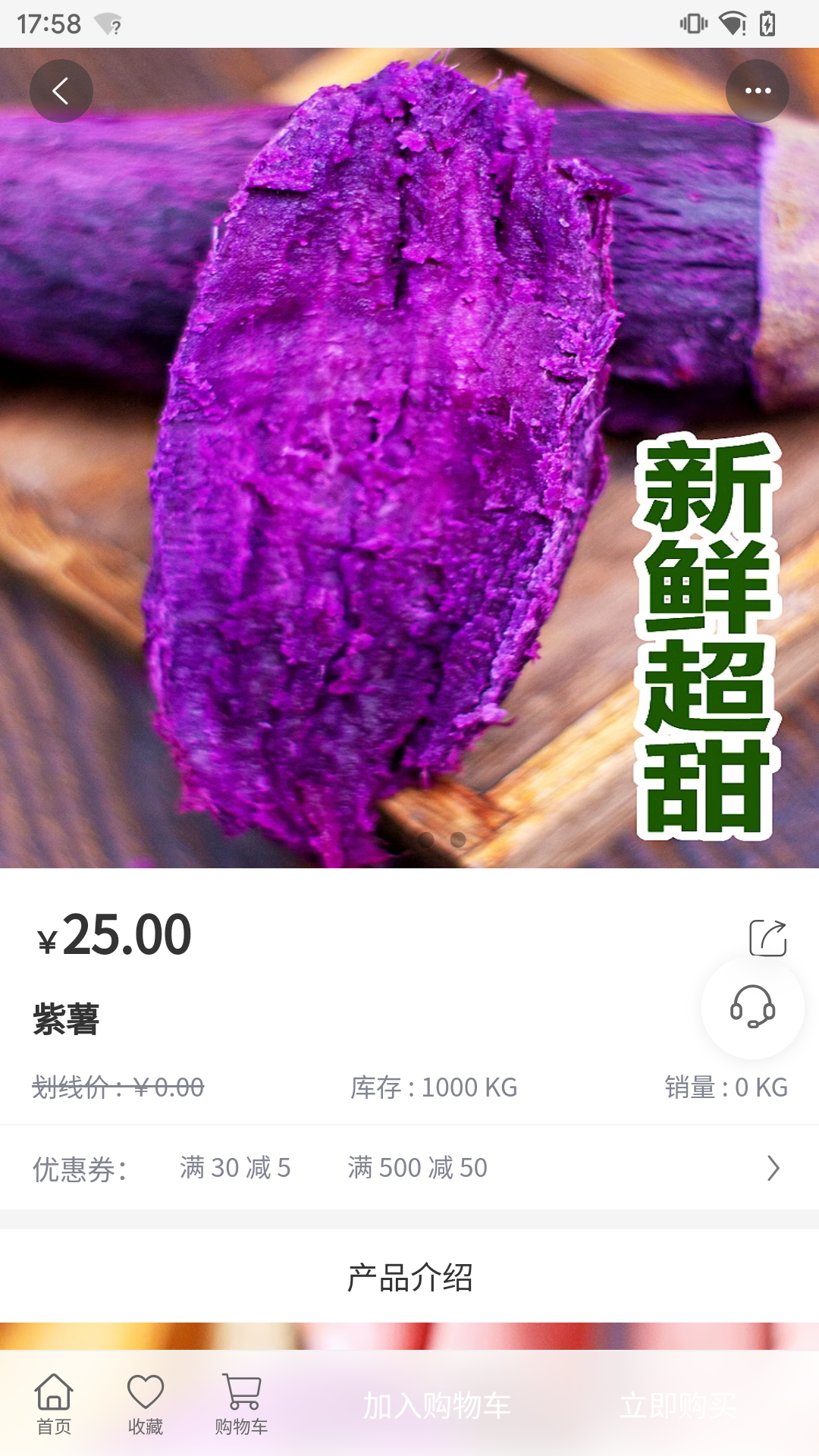Go to 首页 home tab
Screen dimensions: 819x1456
(x=54, y=1404)
